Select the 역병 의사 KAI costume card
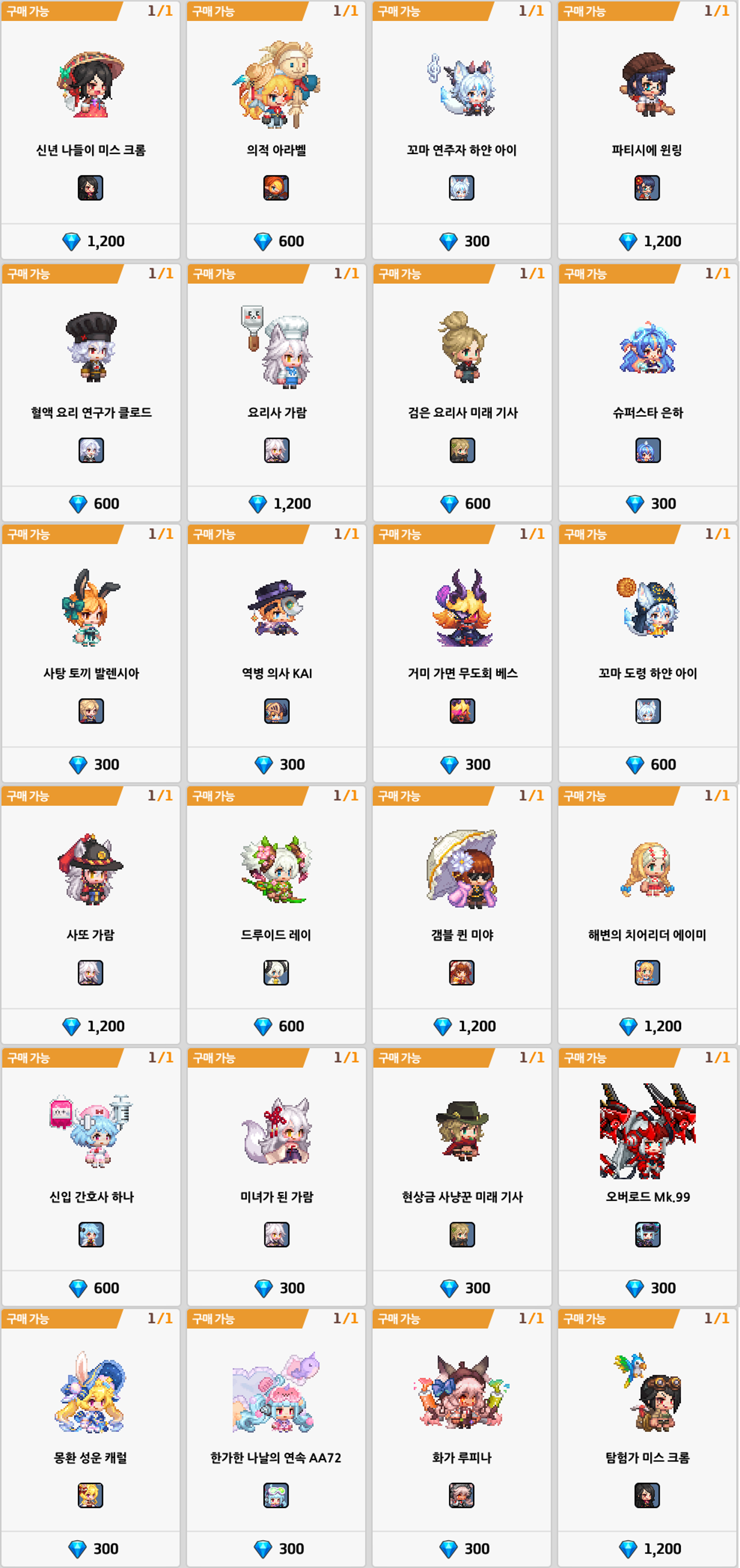This screenshot has width=740, height=1568. pos(277,653)
